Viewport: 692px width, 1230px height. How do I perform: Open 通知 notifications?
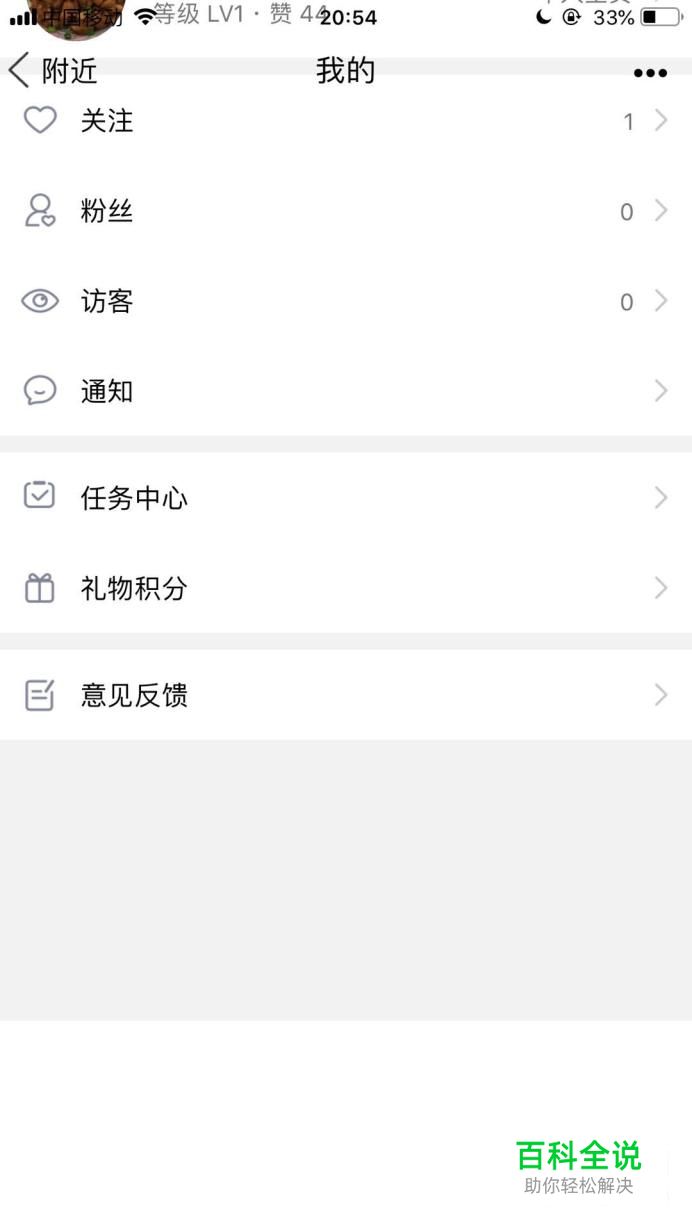point(346,391)
